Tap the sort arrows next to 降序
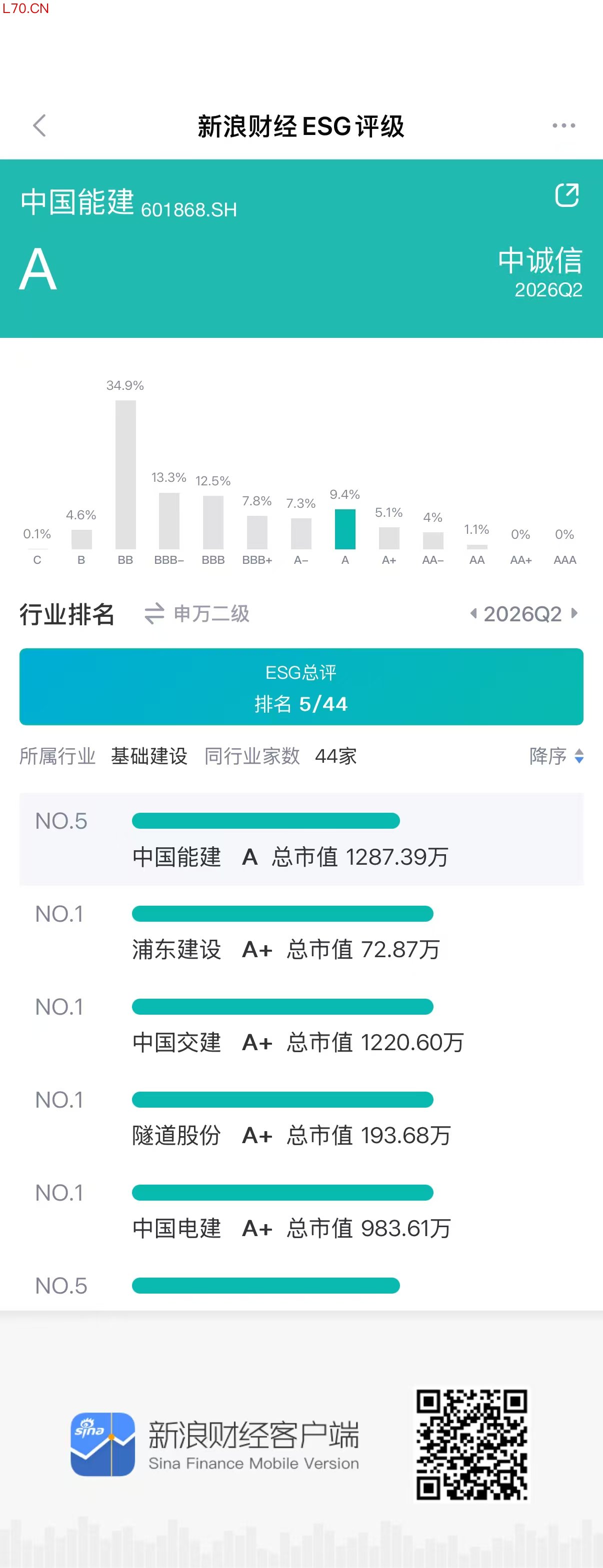Screen dimensions: 603x1568 pos(580,757)
